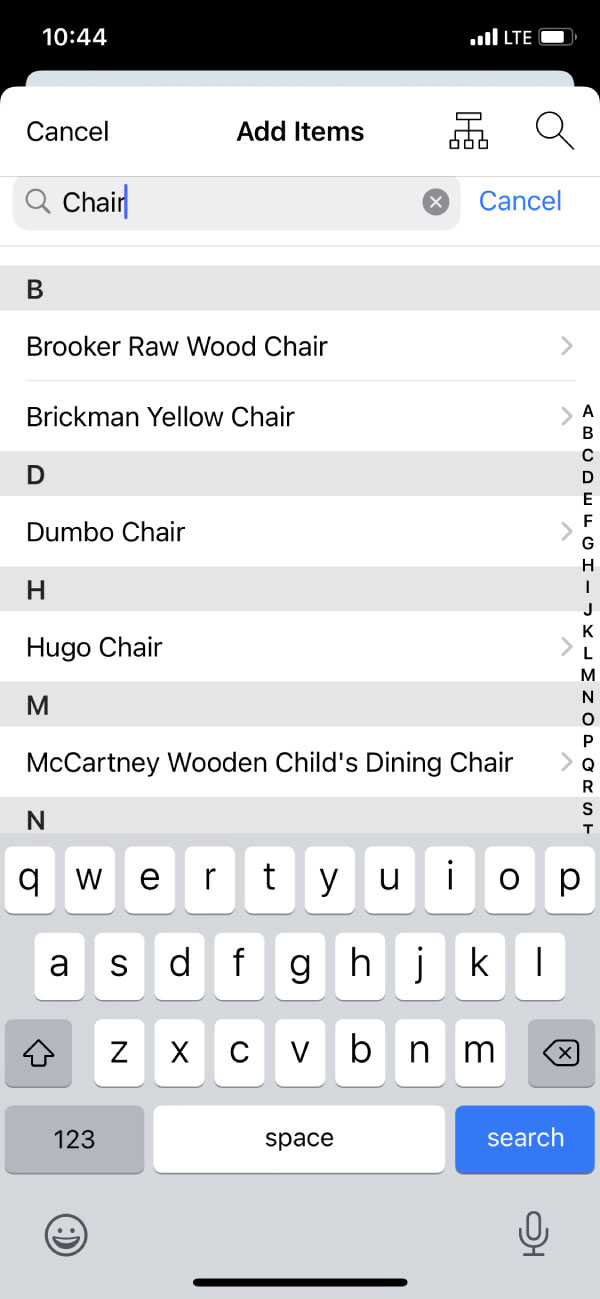
Task: Open the hierarchy tree icon
Action: click(468, 131)
